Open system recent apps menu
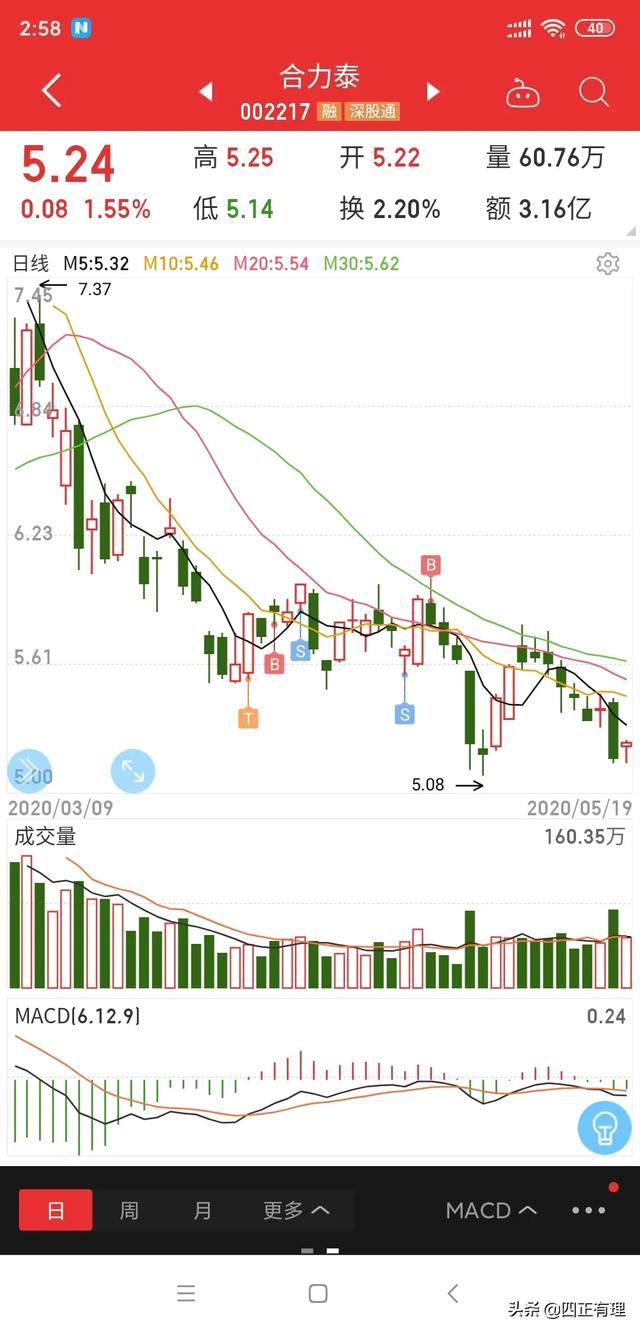 tap(186, 1293)
